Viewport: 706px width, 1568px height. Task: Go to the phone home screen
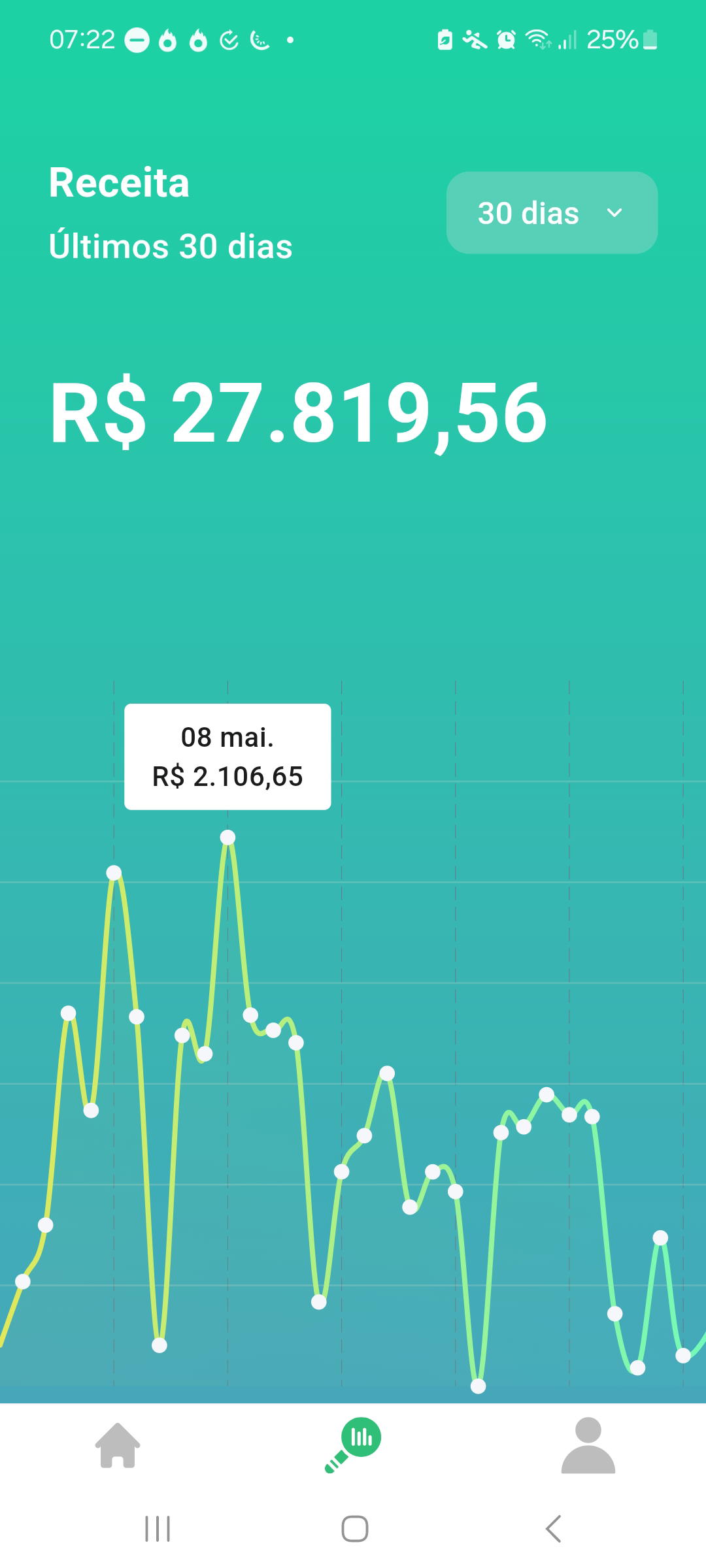pyautogui.click(x=354, y=1529)
